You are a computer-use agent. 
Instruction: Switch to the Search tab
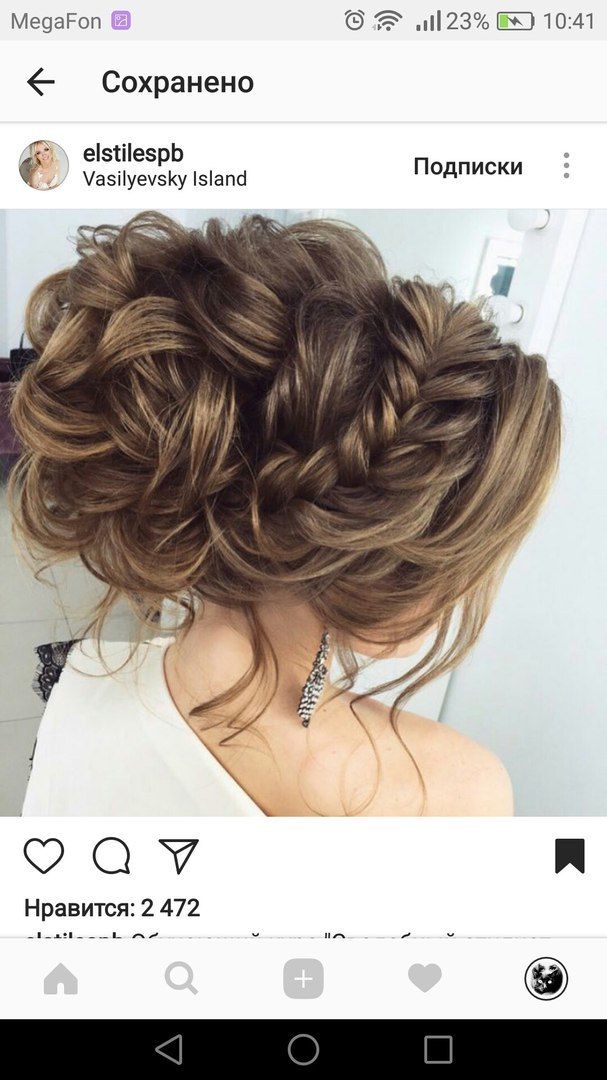point(181,979)
